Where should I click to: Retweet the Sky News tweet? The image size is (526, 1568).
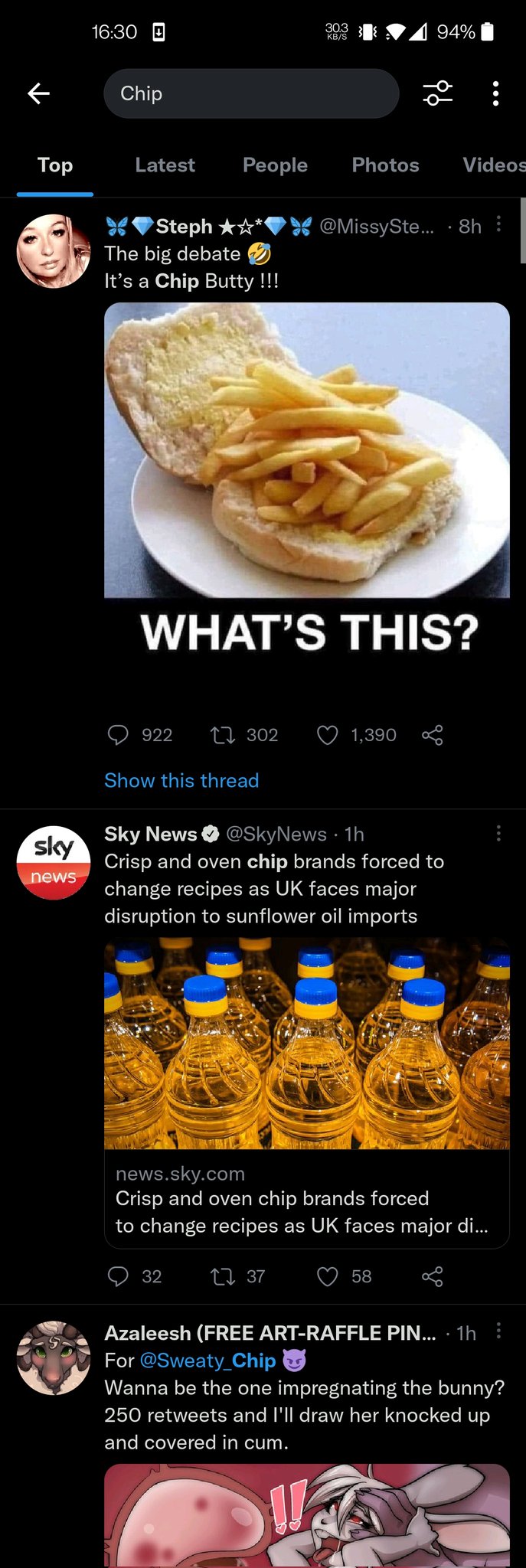(223, 1276)
